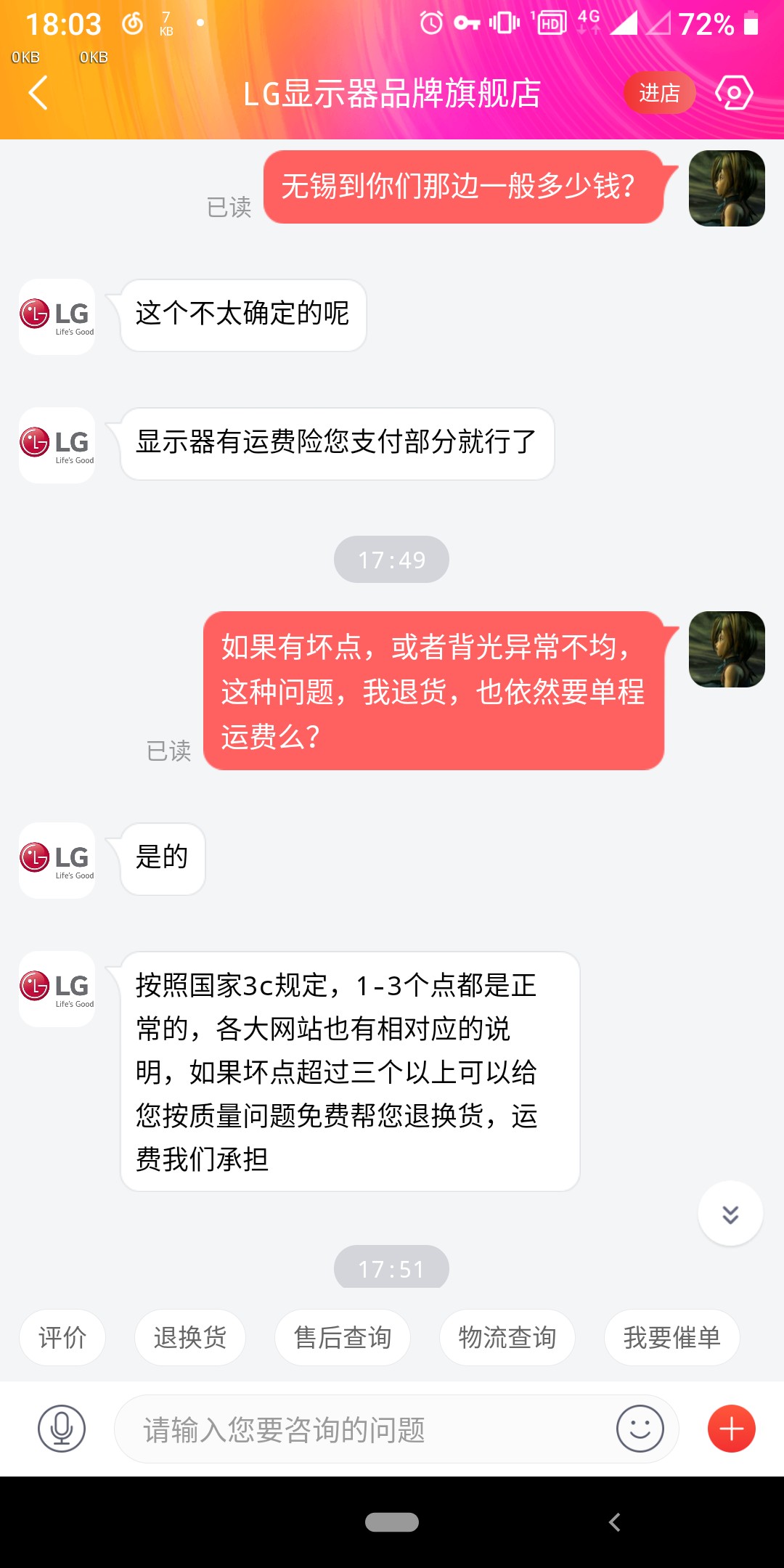
Task: Jump to the latest messages with double arrow
Action: coord(730,1214)
